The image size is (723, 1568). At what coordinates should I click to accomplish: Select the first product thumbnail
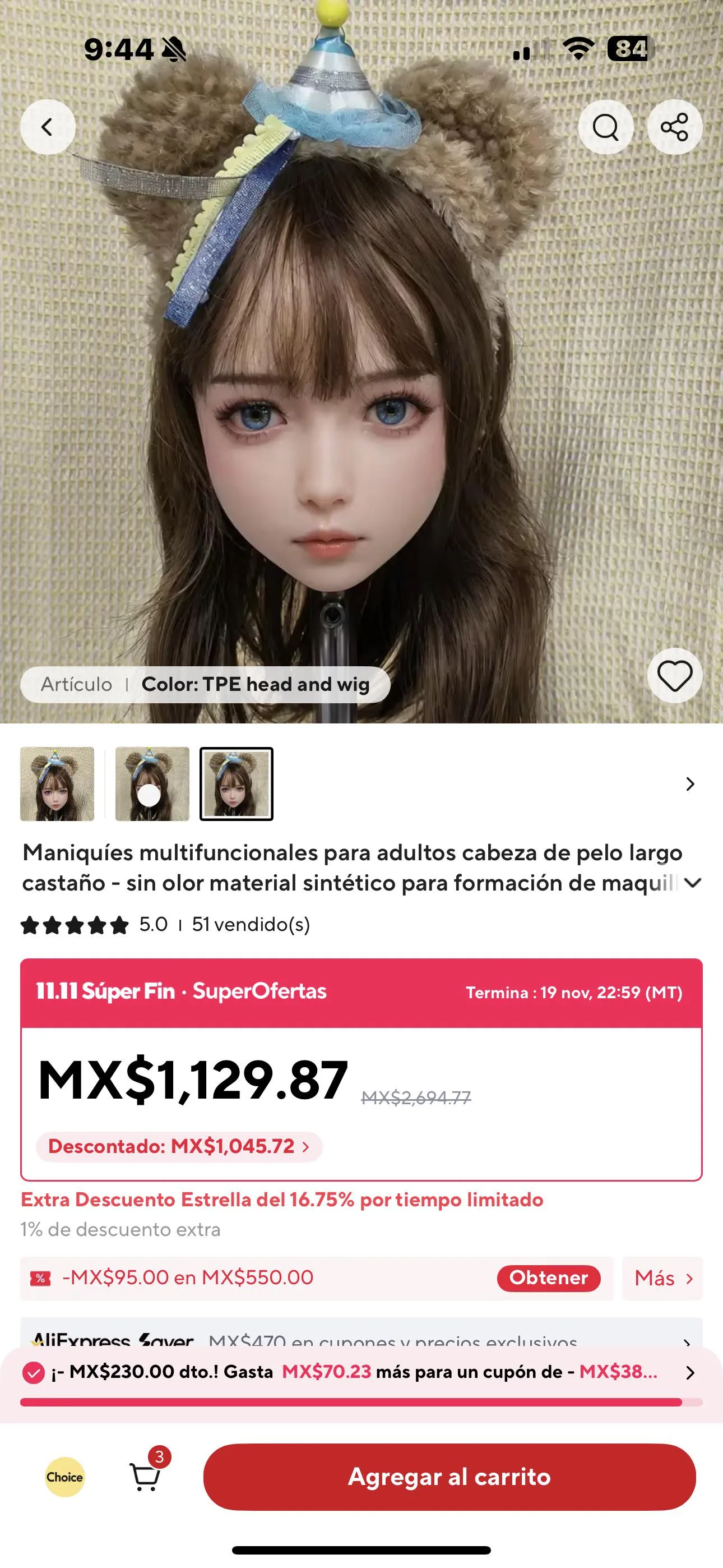(x=57, y=784)
